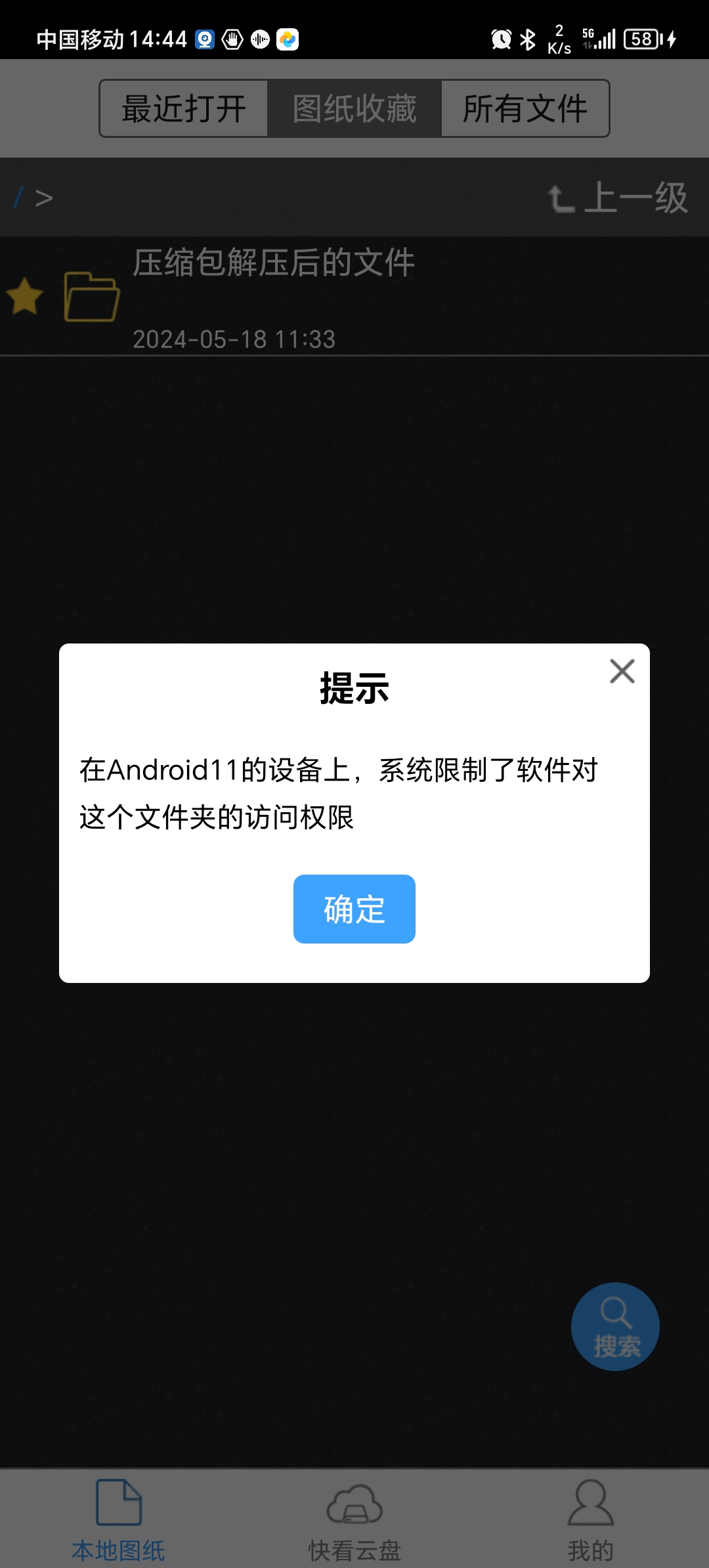
Task: Tap the root path slash
Action: (x=18, y=197)
